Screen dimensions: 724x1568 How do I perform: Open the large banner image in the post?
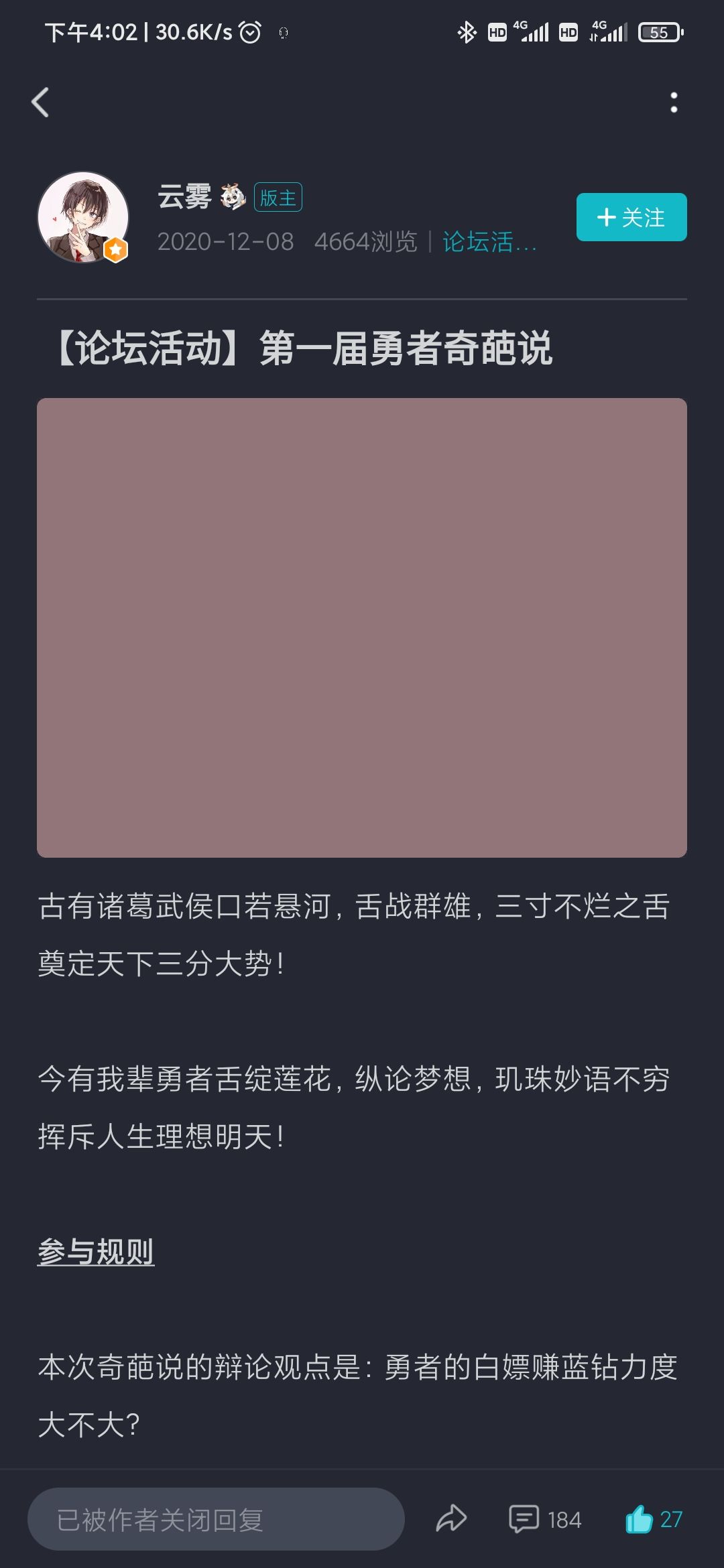click(x=362, y=627)
